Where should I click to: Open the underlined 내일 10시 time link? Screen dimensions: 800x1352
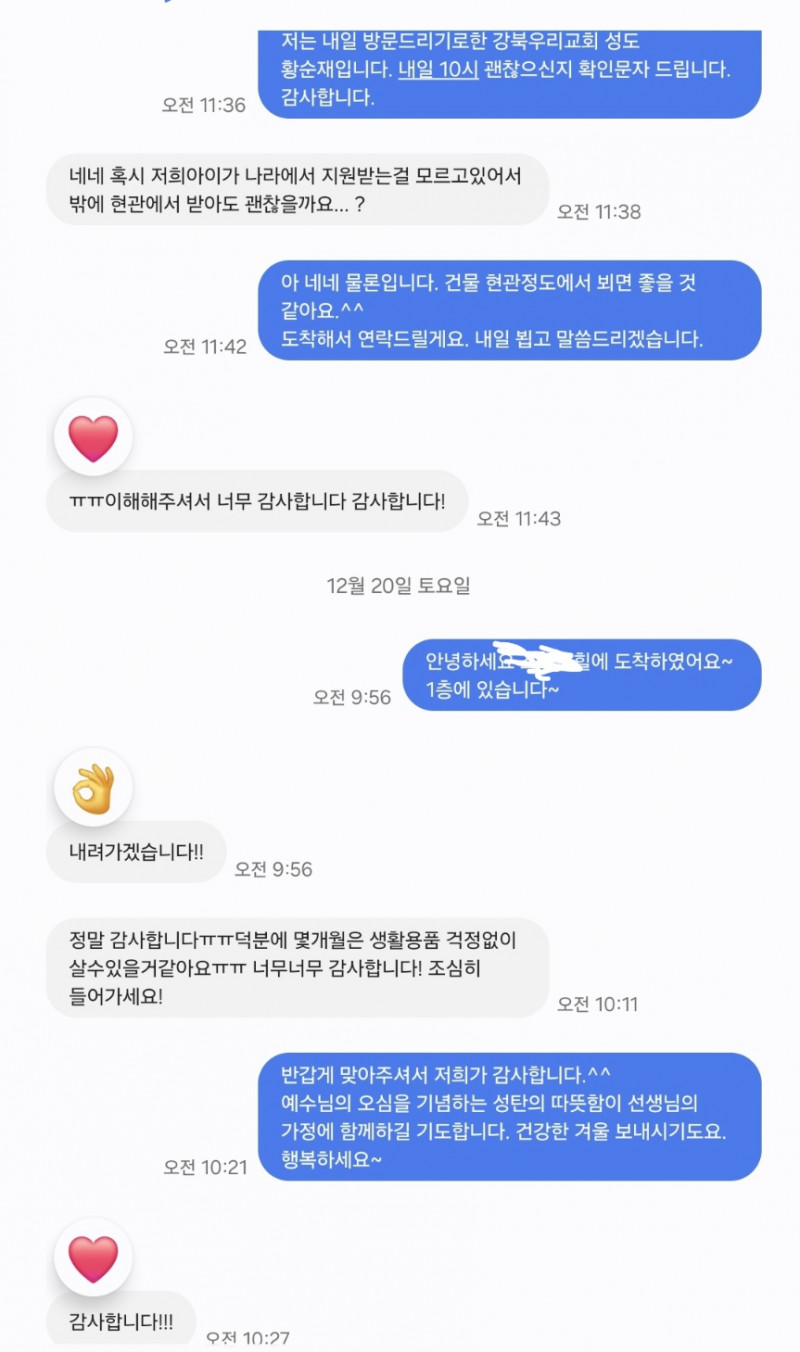pyautogui.click(x=437, y=71)
